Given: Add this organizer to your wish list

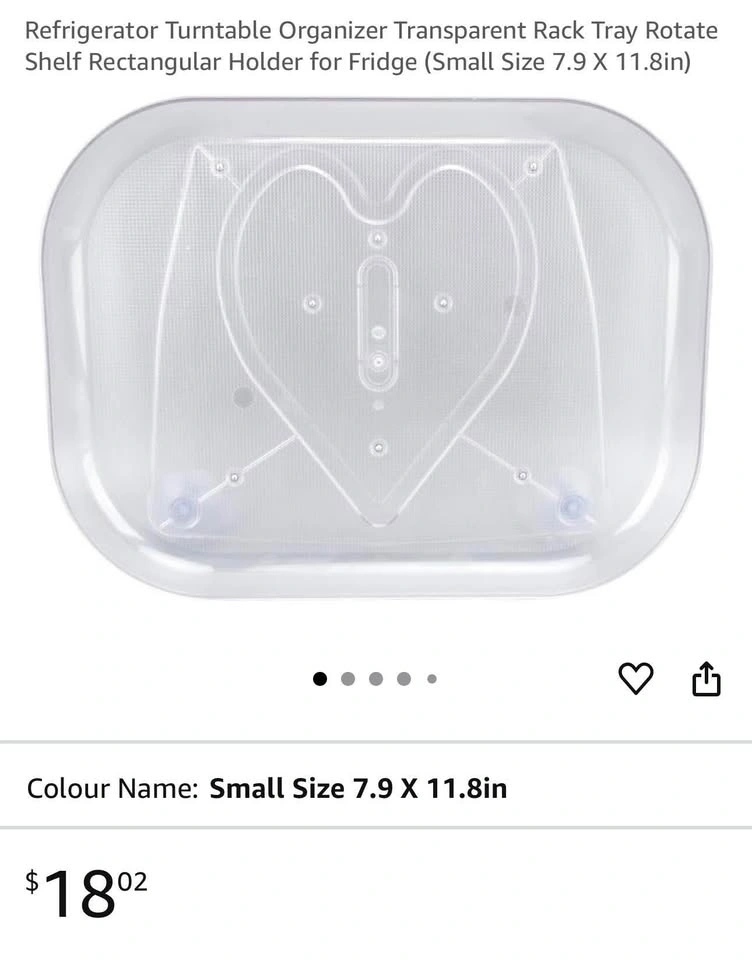Looking at the screenshot, I should pos(636,679).
